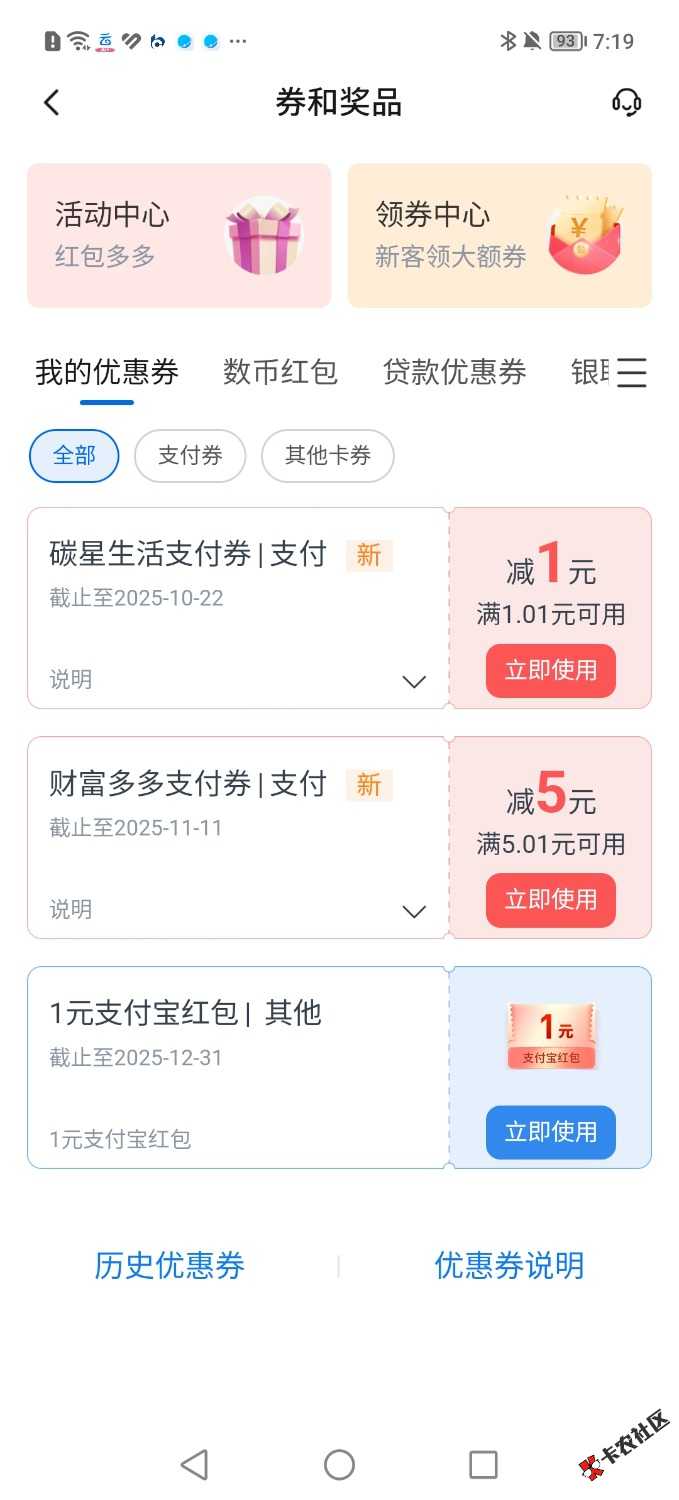This screenshot has width=679, height=1500.
Task: Expand details of 财富多多支付券
Action: coord(413,911)
